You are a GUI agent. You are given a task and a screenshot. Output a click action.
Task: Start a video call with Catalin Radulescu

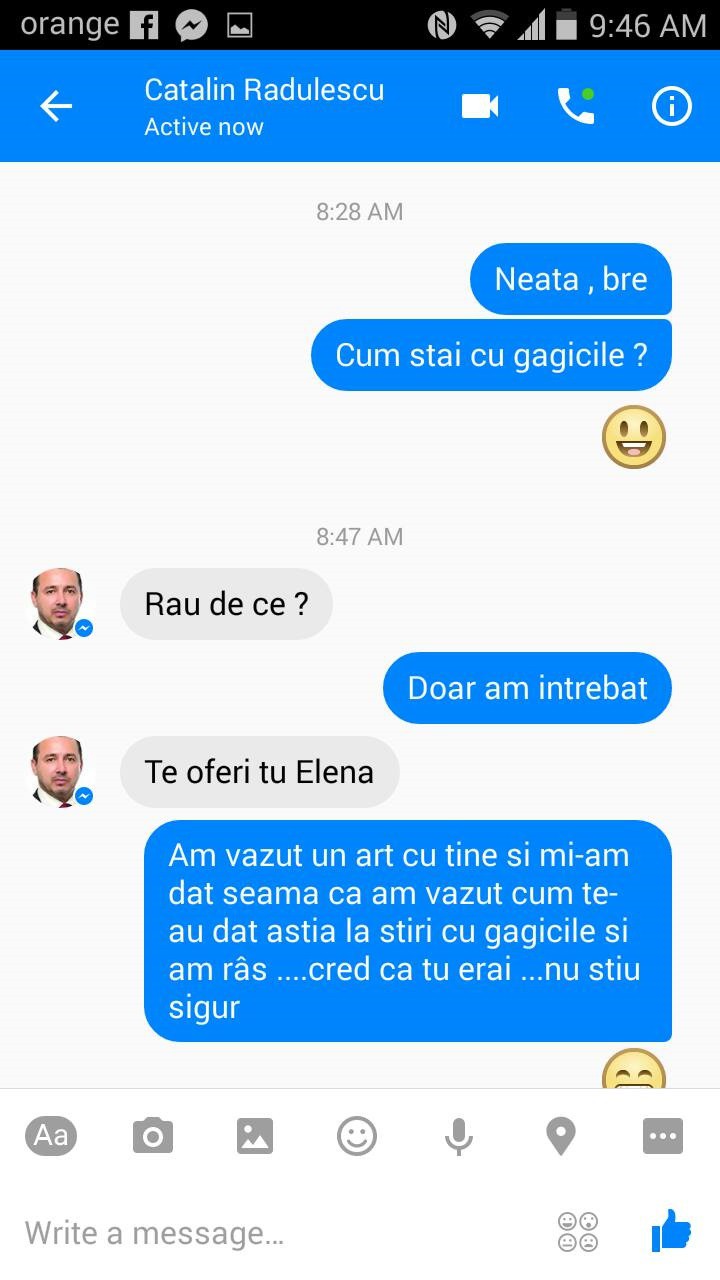click(x=480, y=106)
